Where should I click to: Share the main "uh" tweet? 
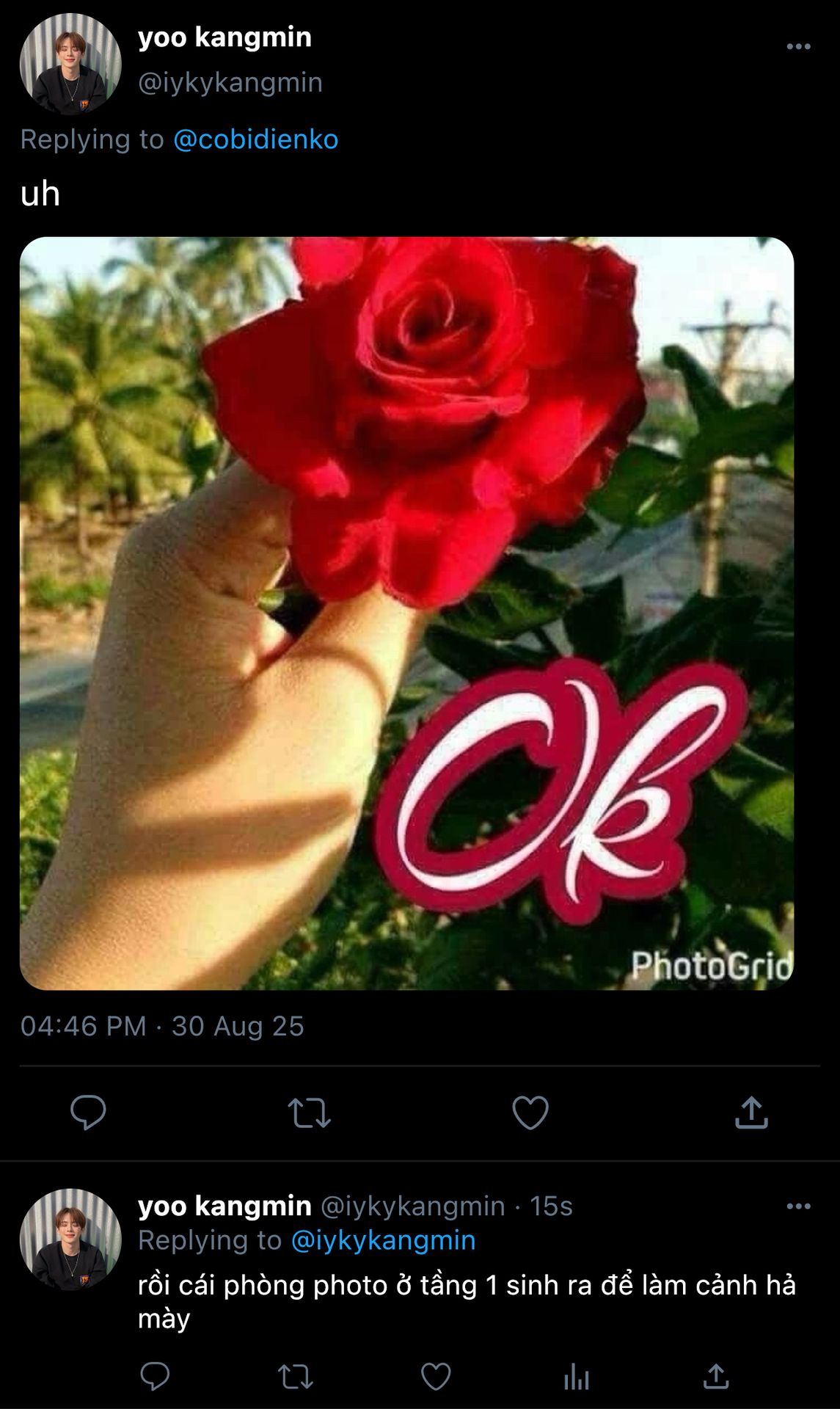tap(751, 1113)
